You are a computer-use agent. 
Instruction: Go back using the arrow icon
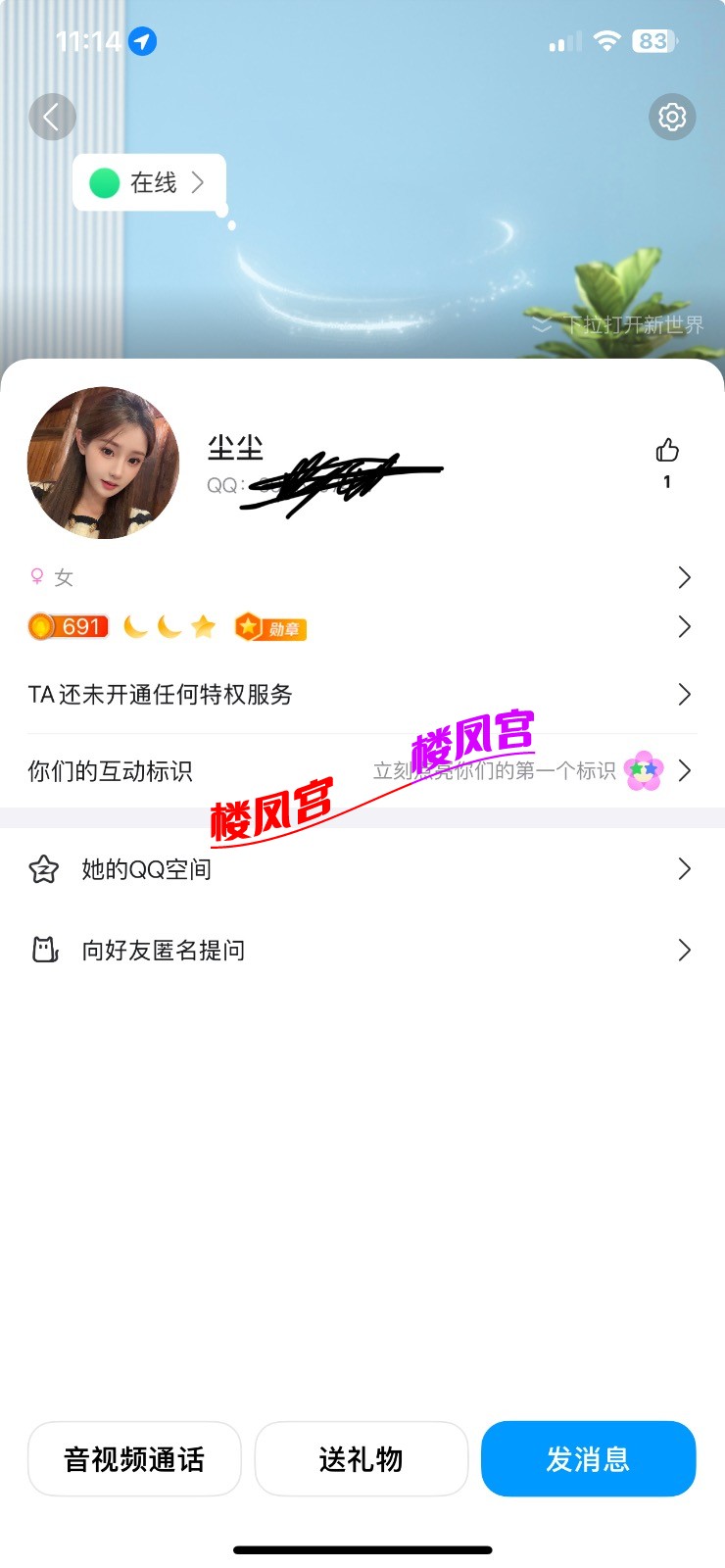52,118
